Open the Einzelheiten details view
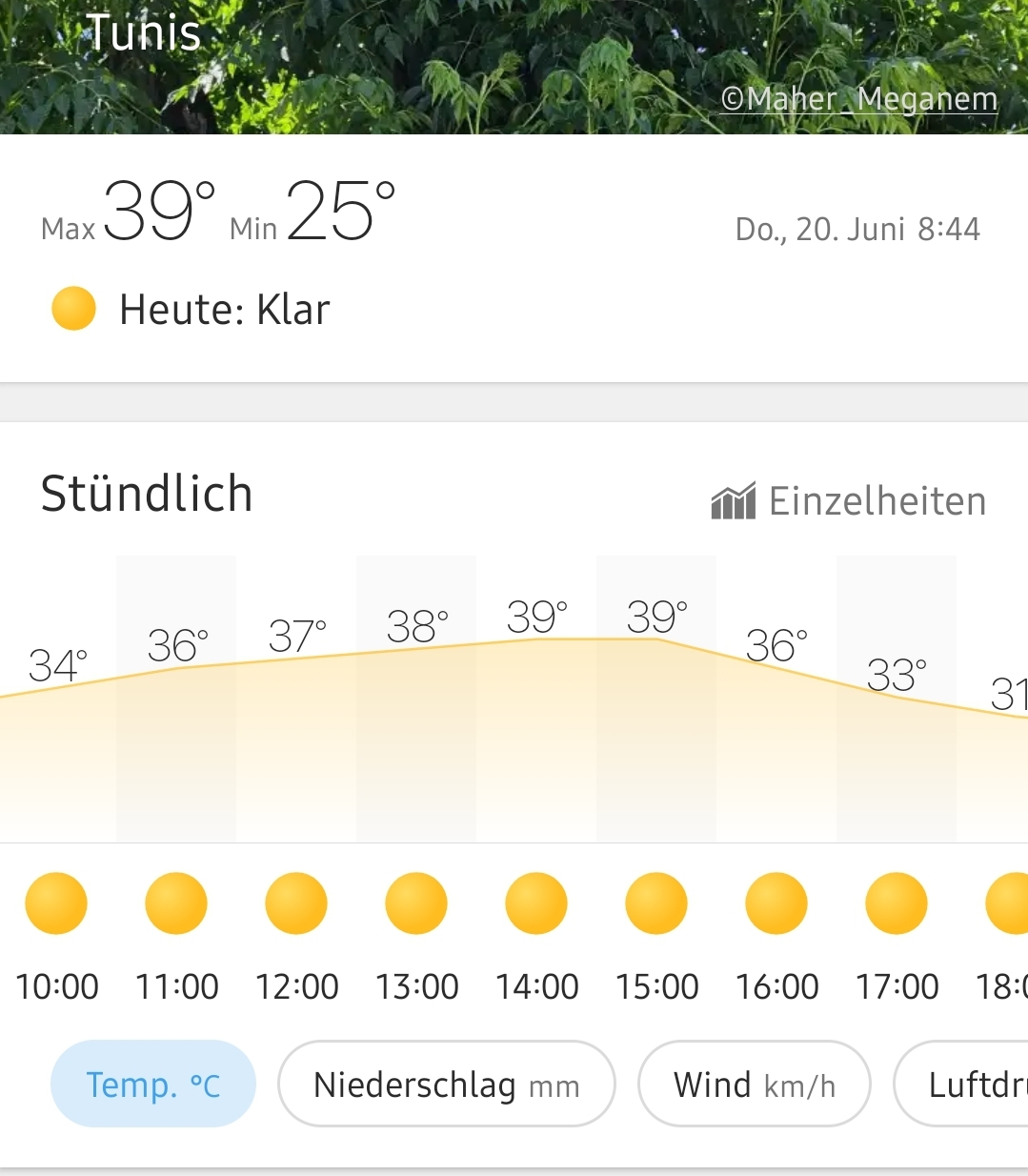This screenshot has height=1176, width=1028. [849, 501]
